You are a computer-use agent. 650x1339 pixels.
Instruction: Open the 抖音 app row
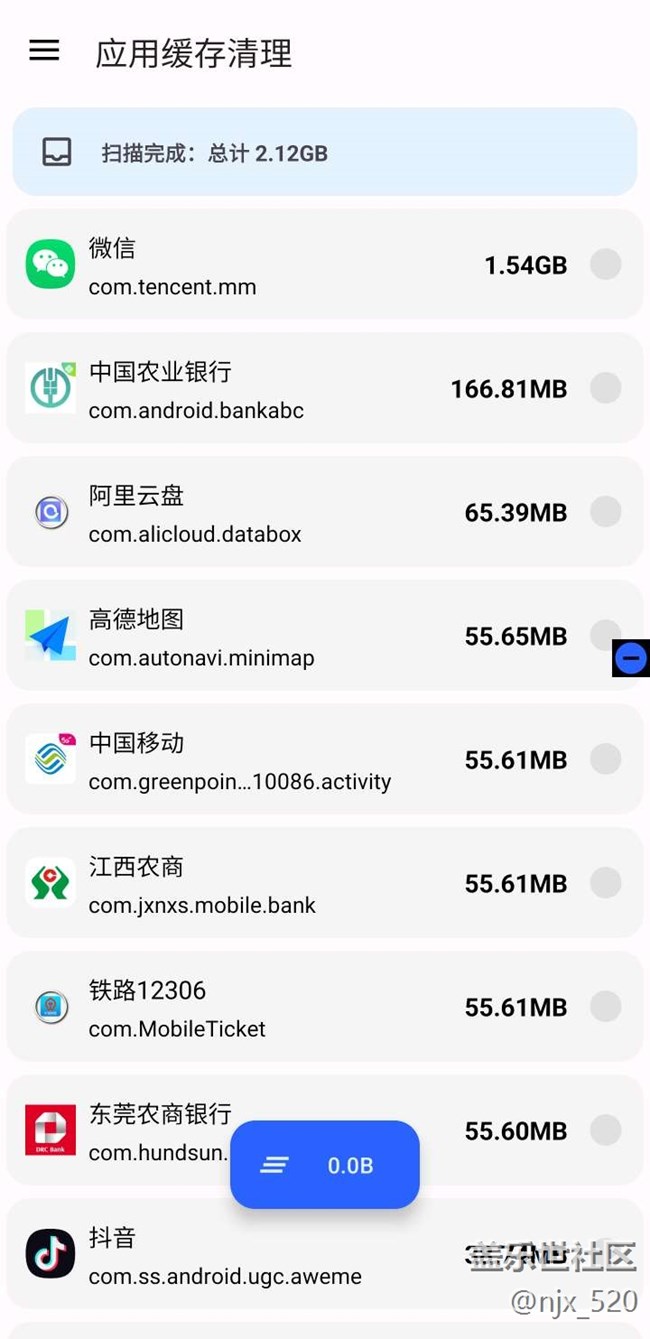[x=325, y=1254]
